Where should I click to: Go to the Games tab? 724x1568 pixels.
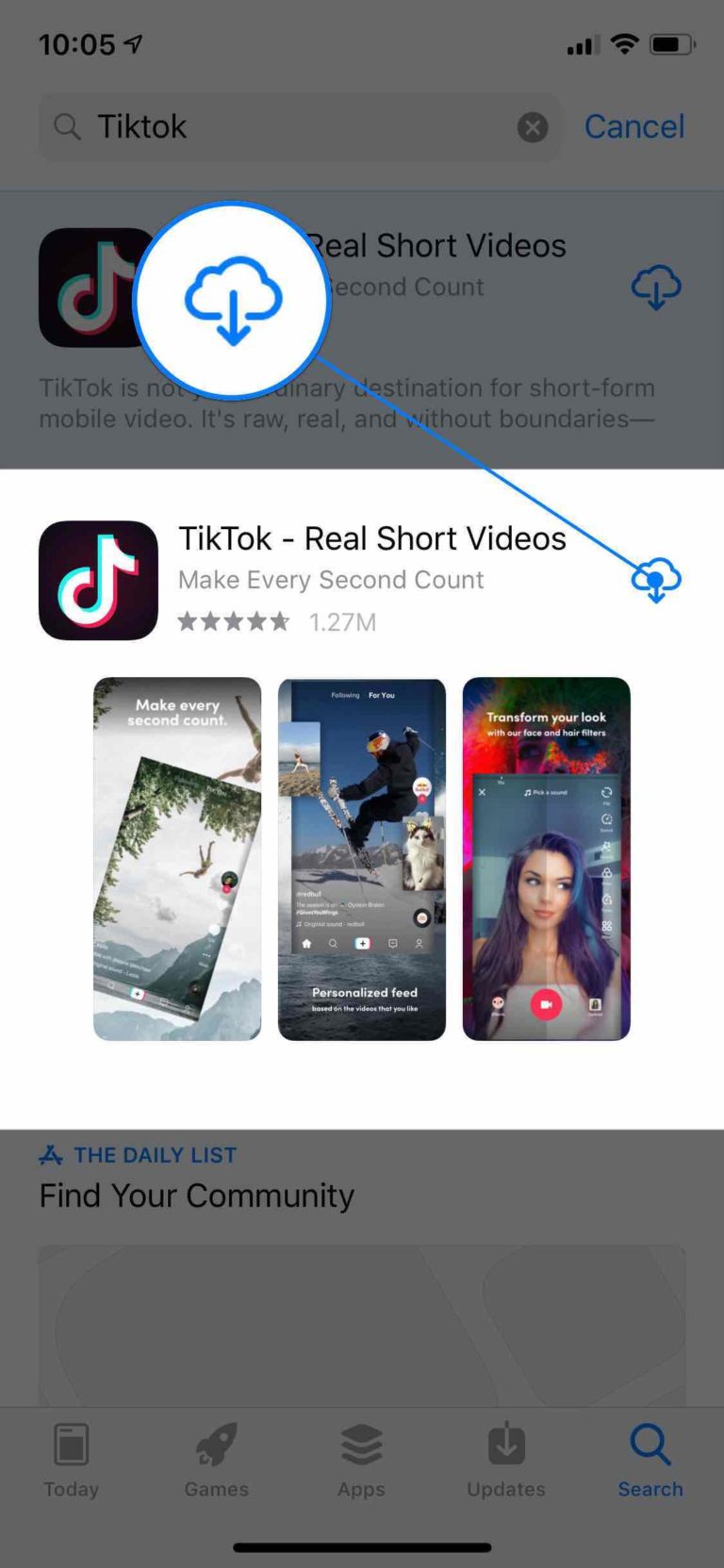click(x=216, y=1461)
